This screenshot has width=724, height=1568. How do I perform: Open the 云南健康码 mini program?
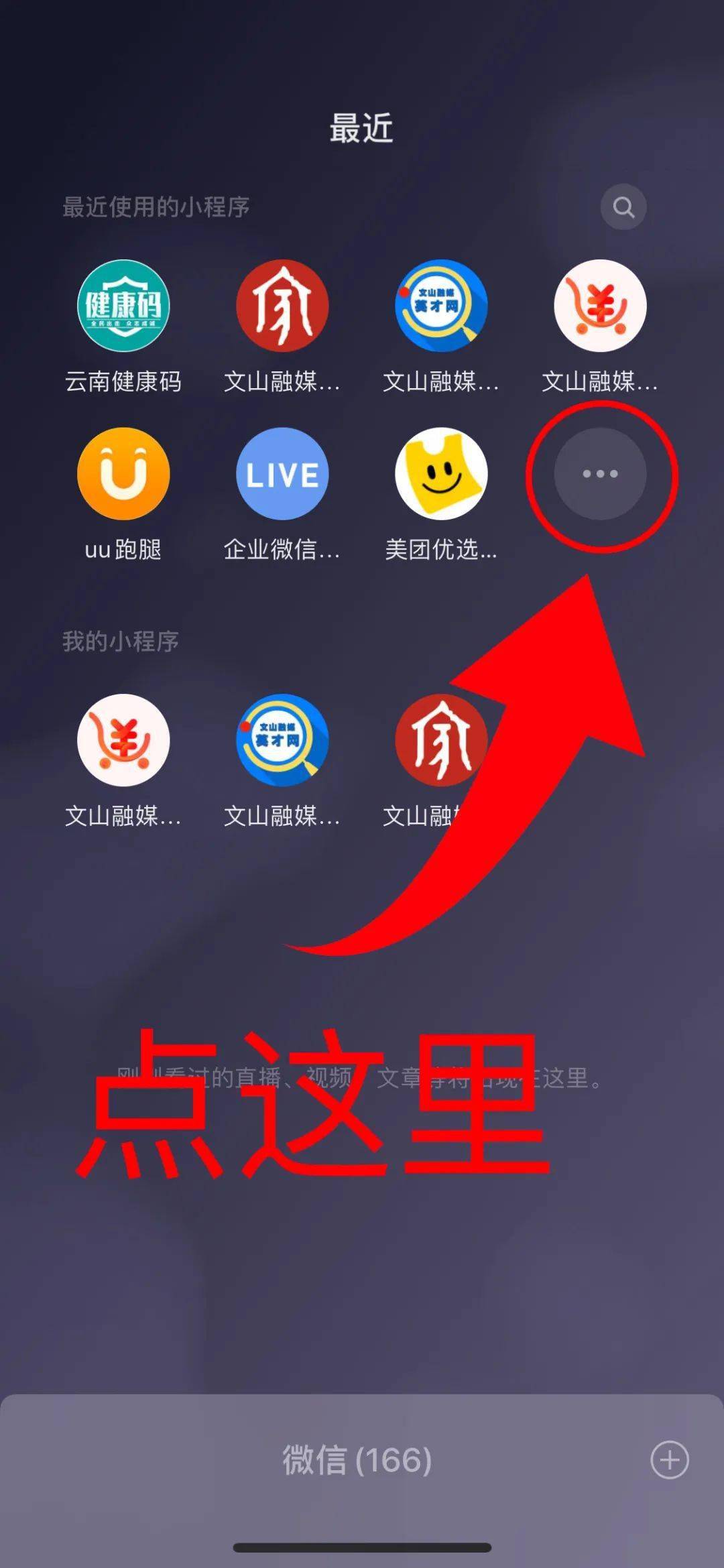pos(123,306)
